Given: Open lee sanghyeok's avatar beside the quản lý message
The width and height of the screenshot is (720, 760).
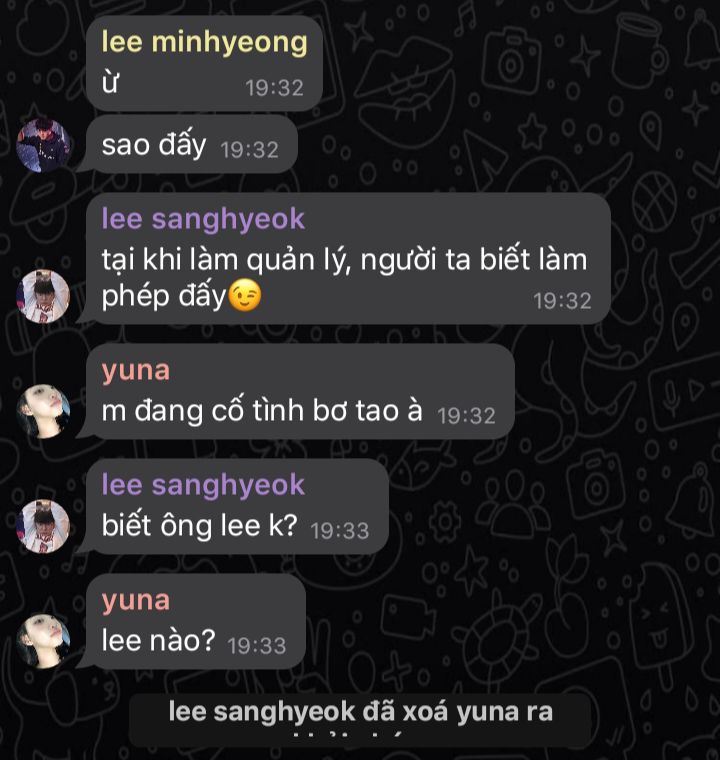Looking at the screenshot, I should [x=44, y=296].
